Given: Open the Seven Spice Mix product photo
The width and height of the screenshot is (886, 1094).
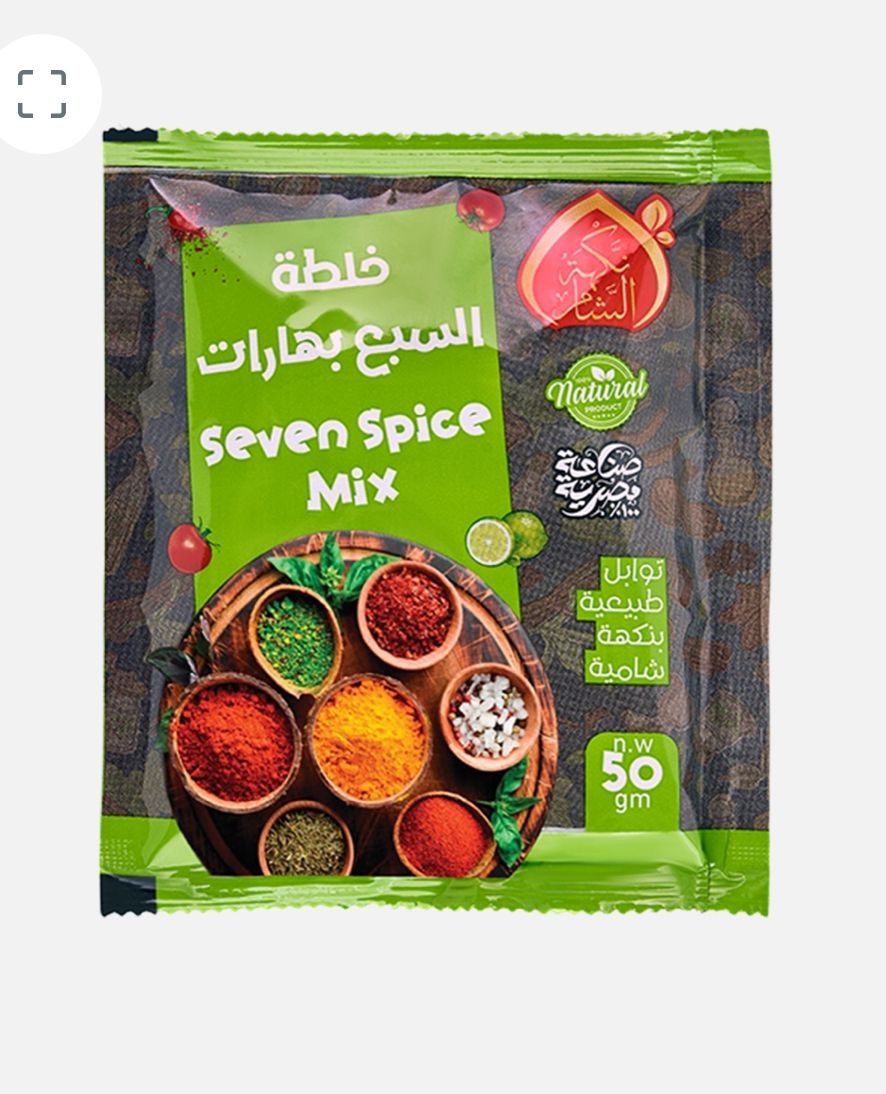Looking at the screenshot, I should tap(436, 520).
